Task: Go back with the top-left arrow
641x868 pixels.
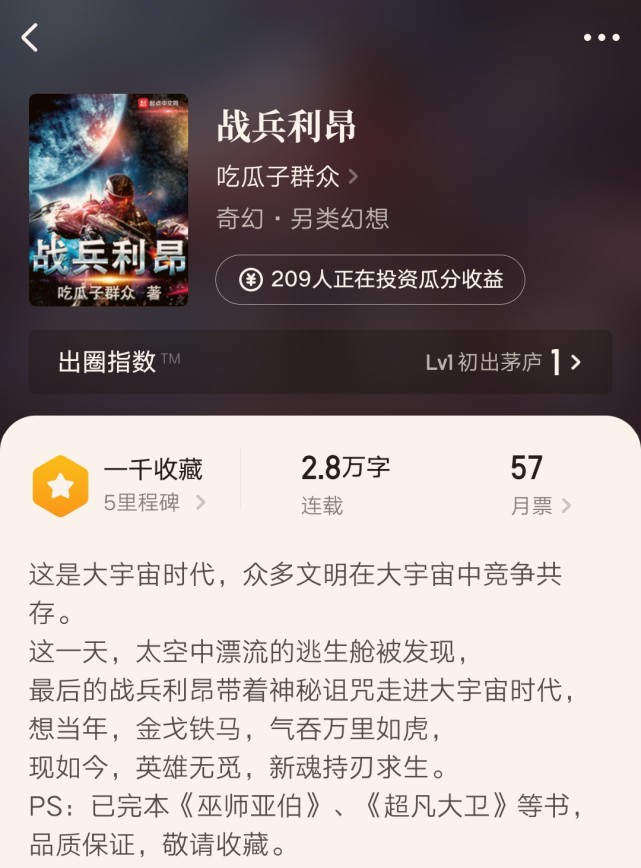Action: pos(30,38)
